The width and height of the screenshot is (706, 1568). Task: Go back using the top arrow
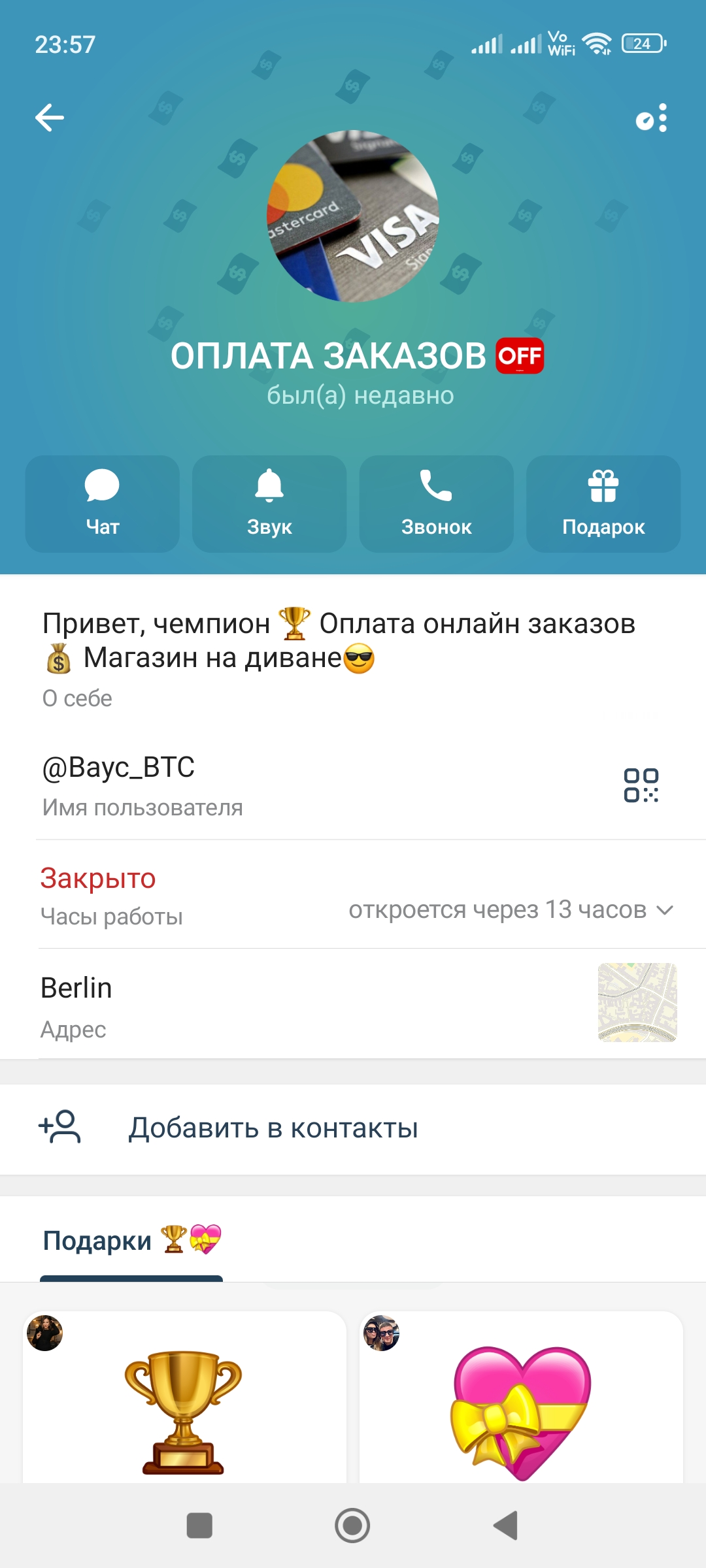tap(50, 118)
